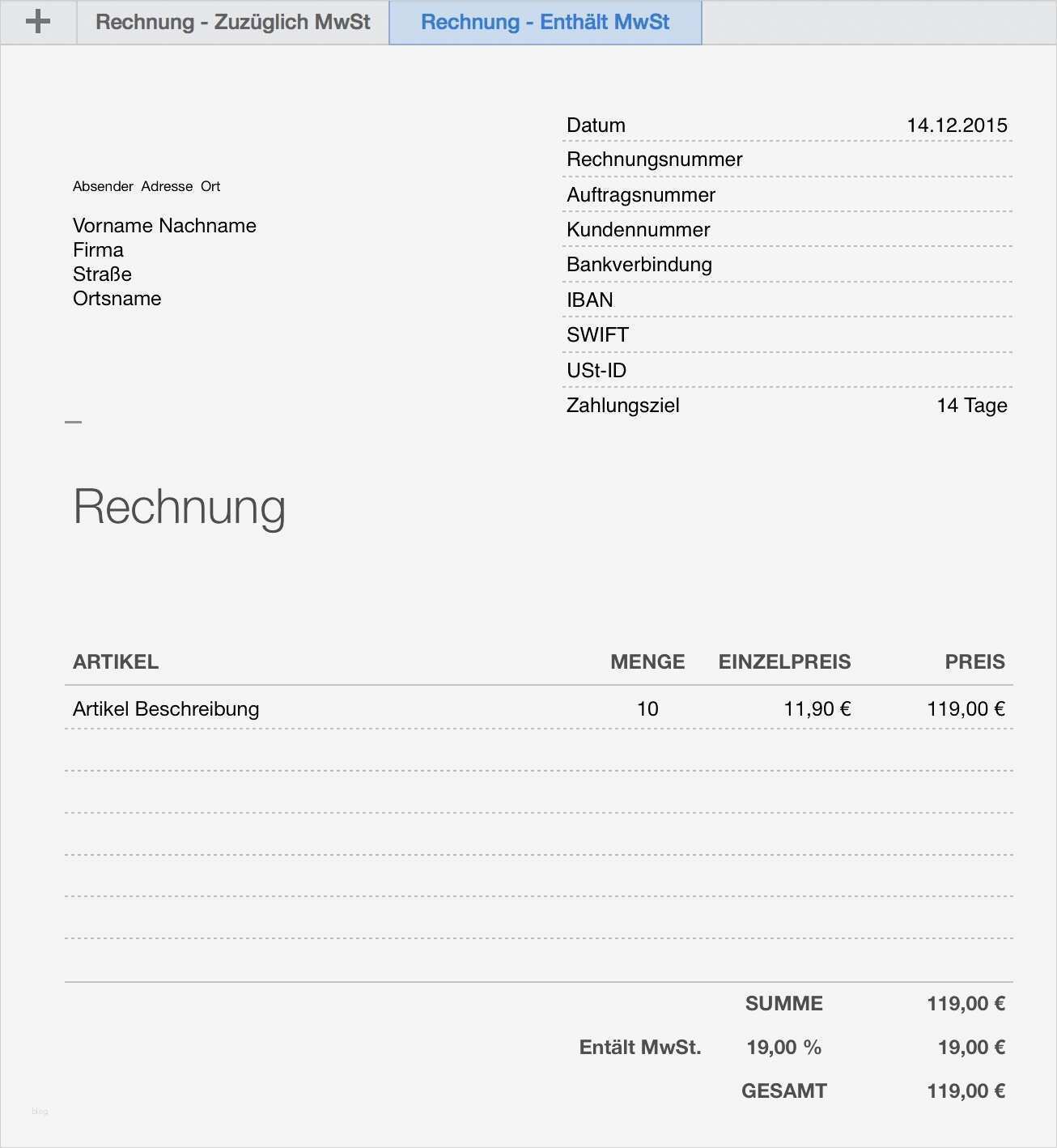Select the USt-ID line
This screenshot has height=1148, width=1057.
596,370
